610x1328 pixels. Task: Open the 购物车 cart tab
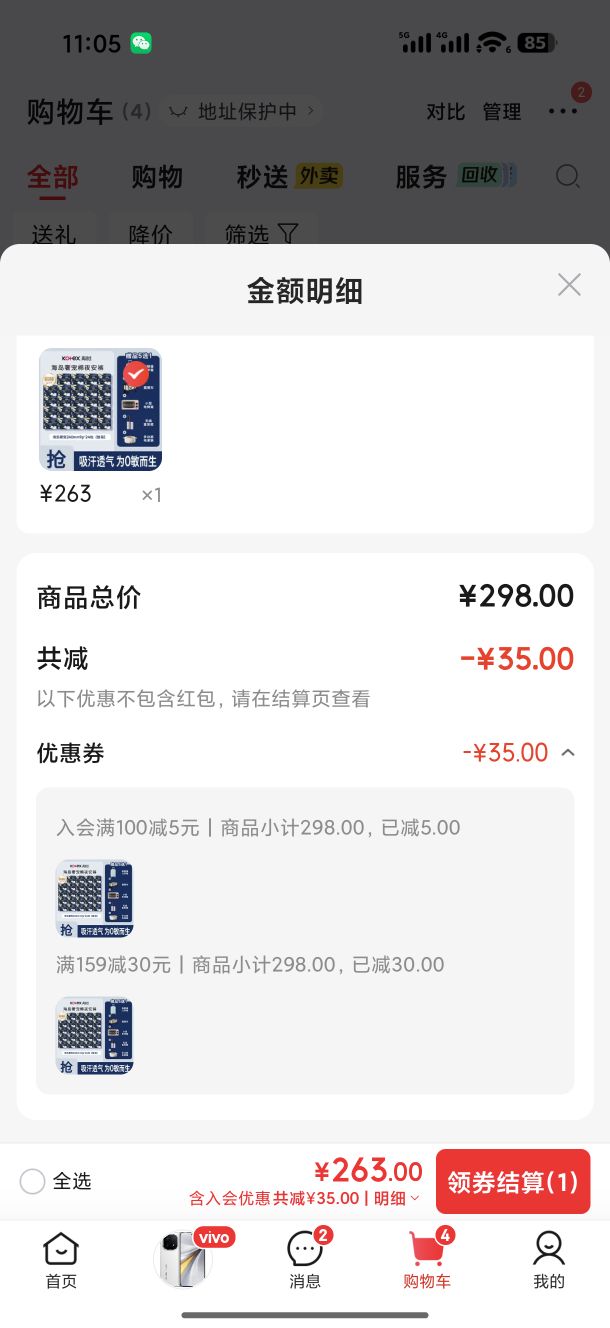[x=427, y=1260]
